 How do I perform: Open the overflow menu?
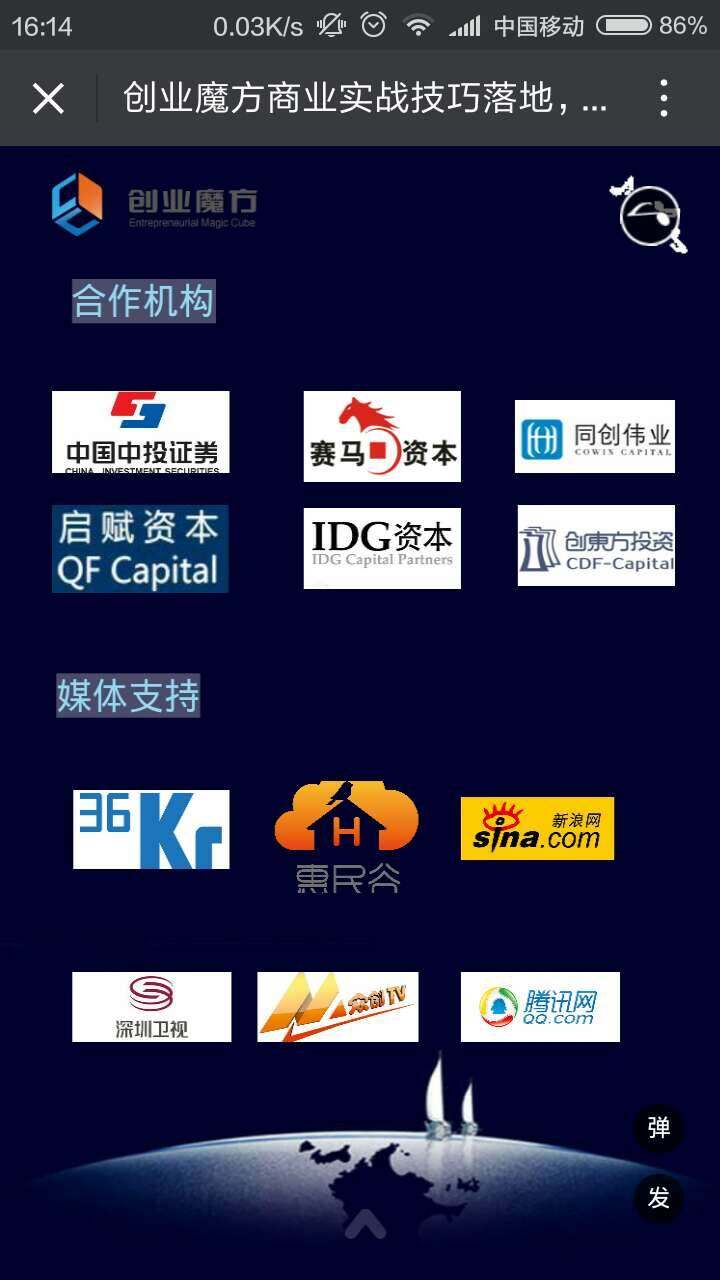tap(664, 99)
